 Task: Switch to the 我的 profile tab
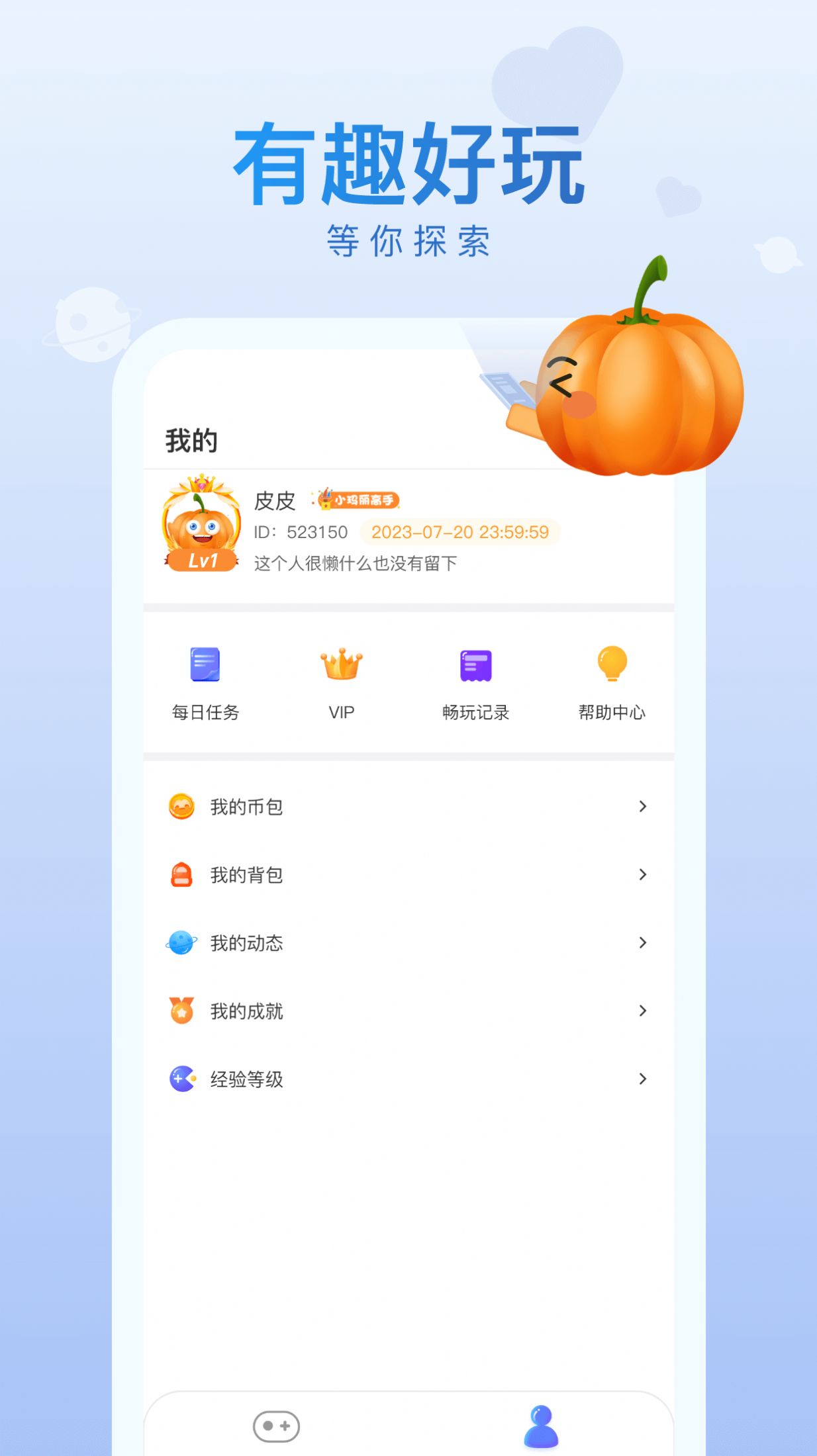[x=192, y=439]
